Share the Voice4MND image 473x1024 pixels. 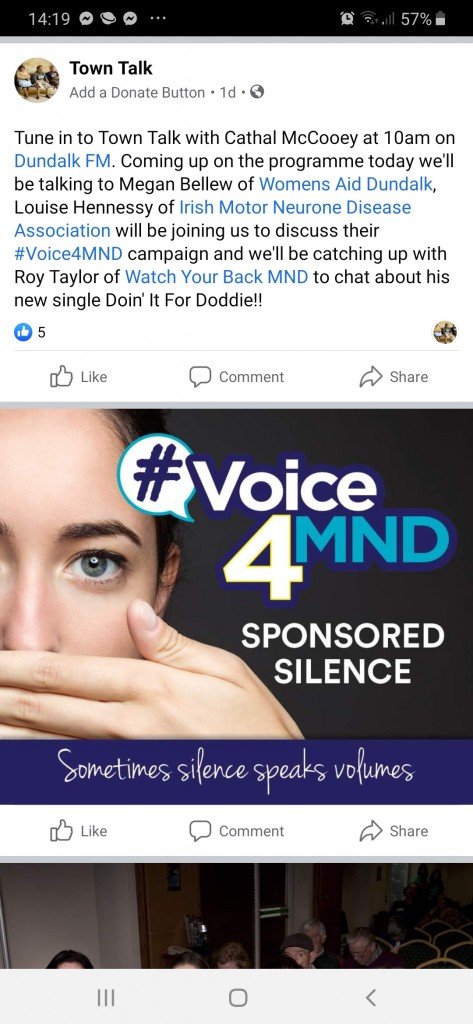[x=394, y=831]
